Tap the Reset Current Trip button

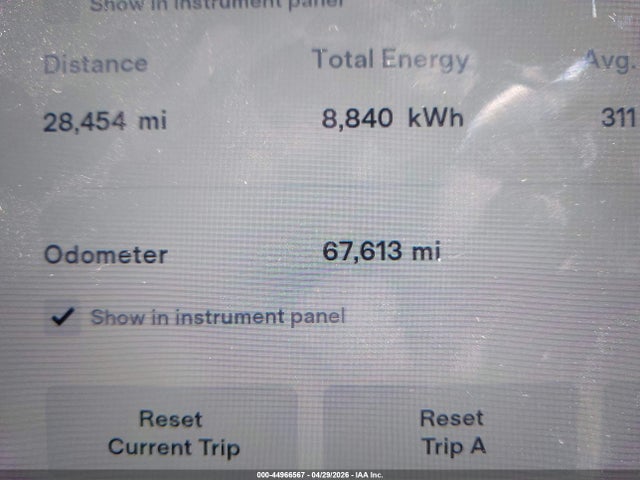(173, 429)
